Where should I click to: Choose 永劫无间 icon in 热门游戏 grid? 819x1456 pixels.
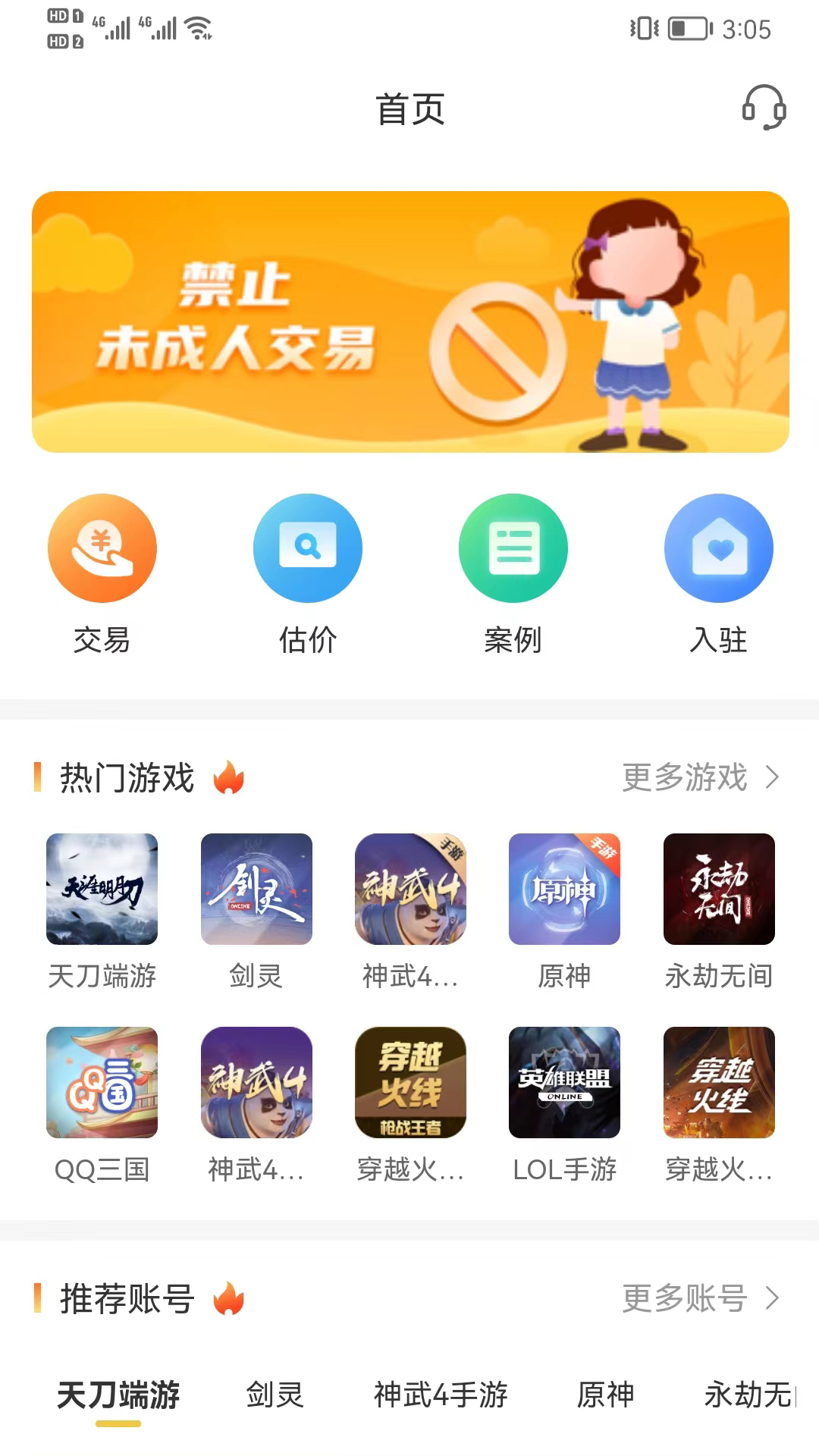[x=719, y=889]
